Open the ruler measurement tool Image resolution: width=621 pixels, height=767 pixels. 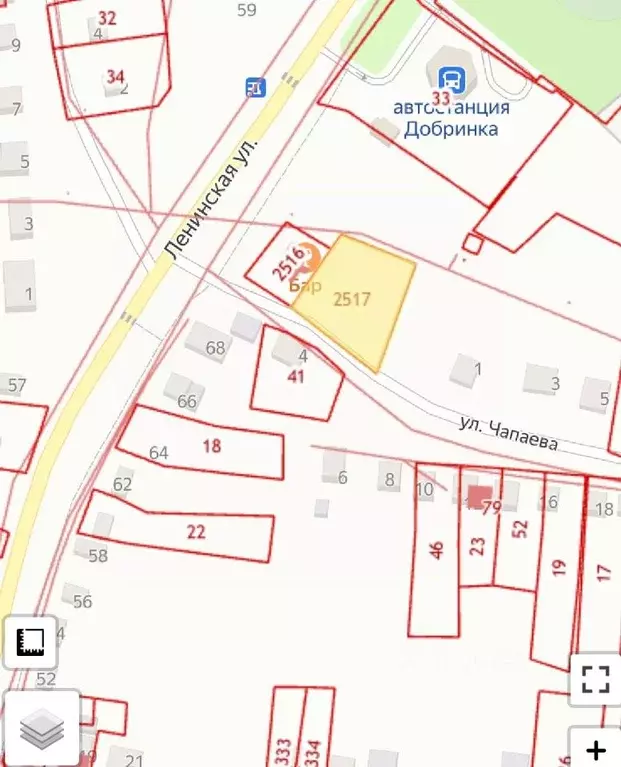click(30, 642)
